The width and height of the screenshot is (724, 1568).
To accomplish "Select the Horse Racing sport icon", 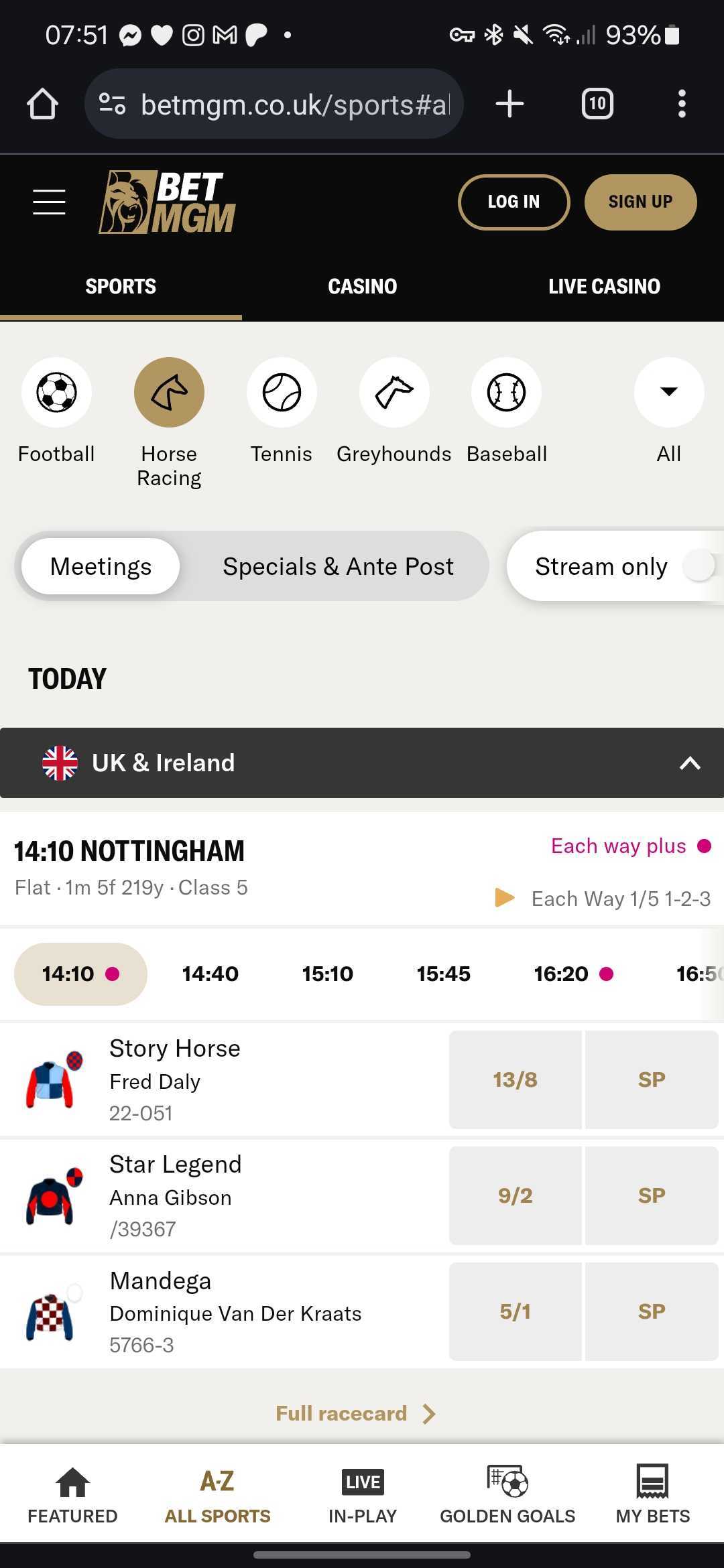I will click(168, 392).
